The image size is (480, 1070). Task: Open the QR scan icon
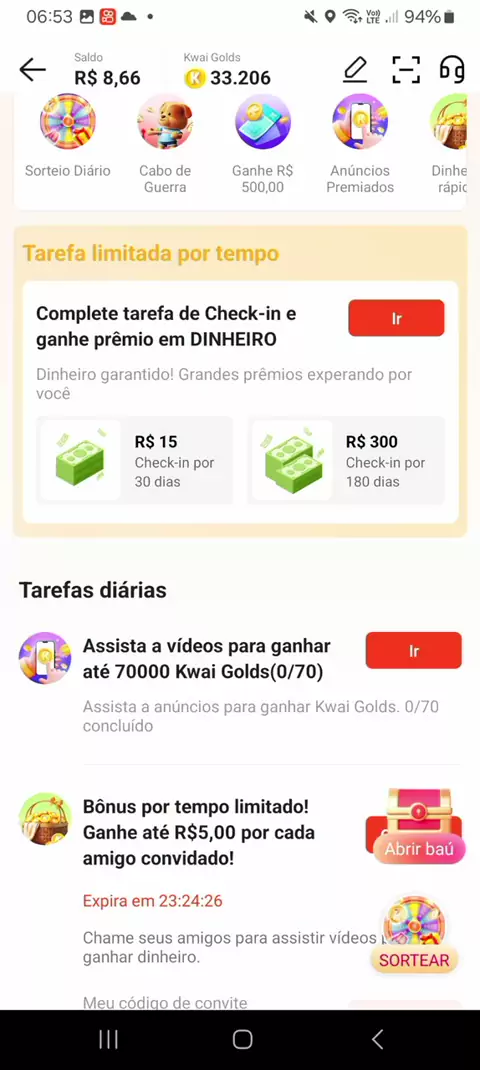406,70
